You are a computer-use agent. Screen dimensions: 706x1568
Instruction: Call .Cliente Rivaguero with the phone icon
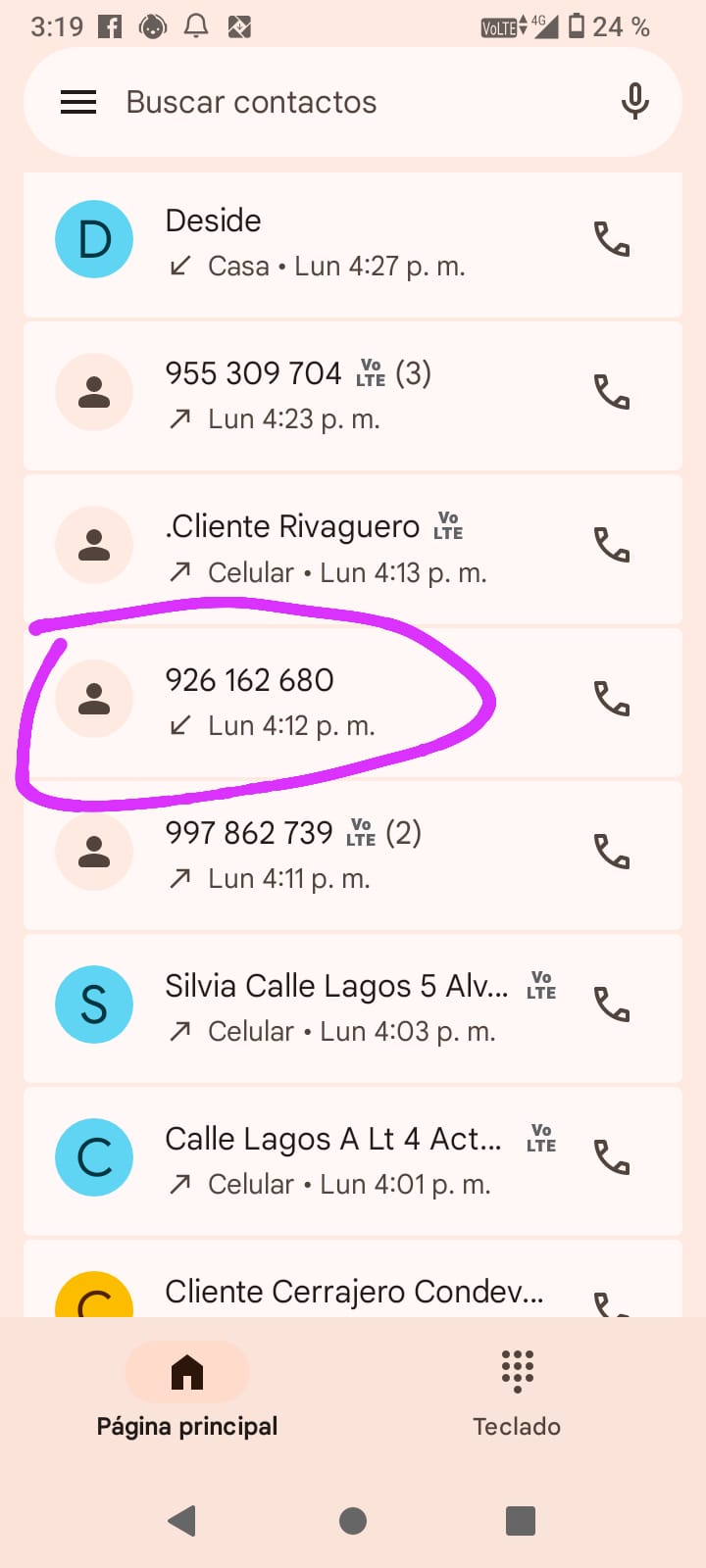click(612, 545)
